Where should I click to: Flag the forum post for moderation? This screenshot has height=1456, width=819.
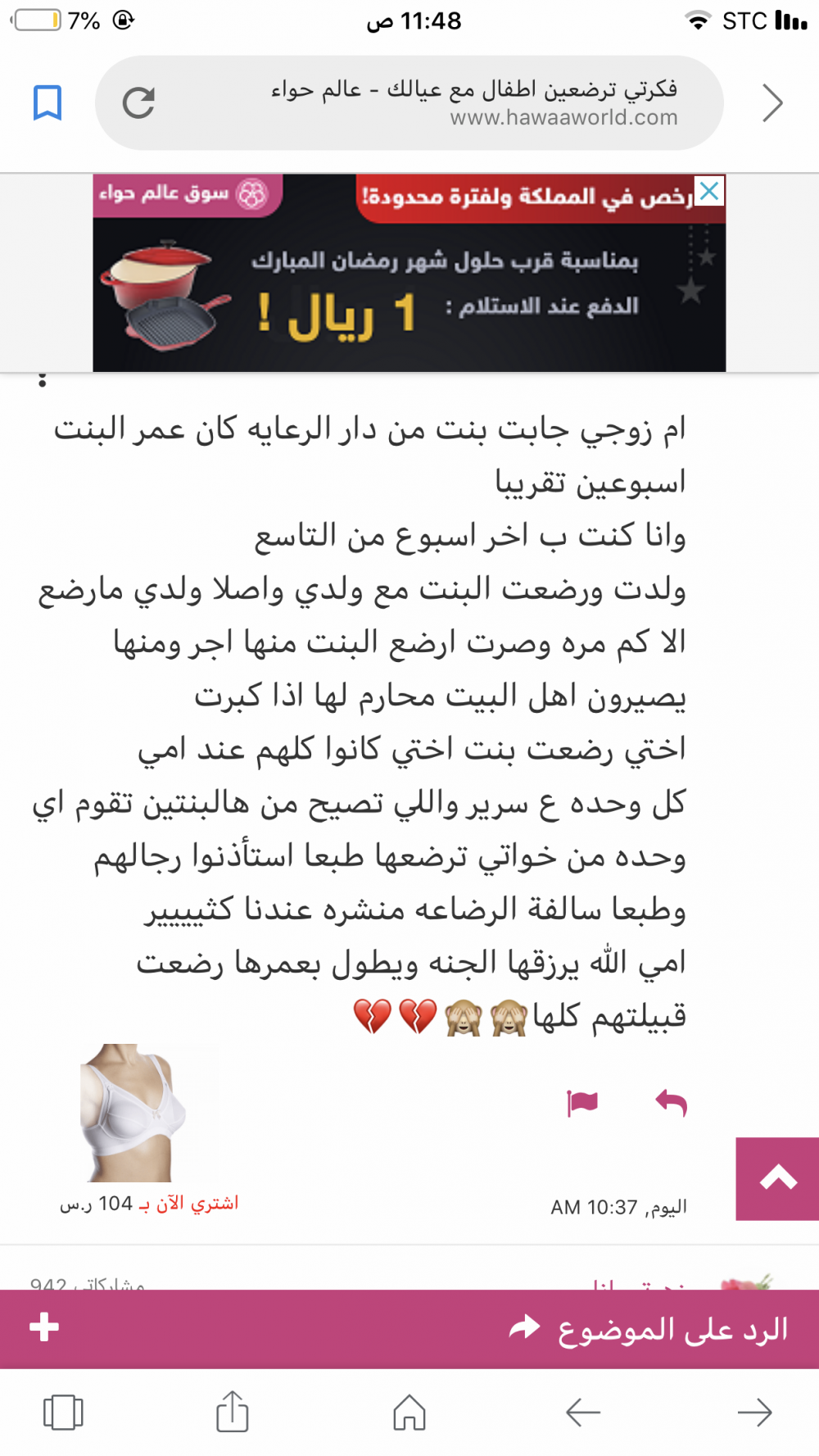click(583, 1104)
